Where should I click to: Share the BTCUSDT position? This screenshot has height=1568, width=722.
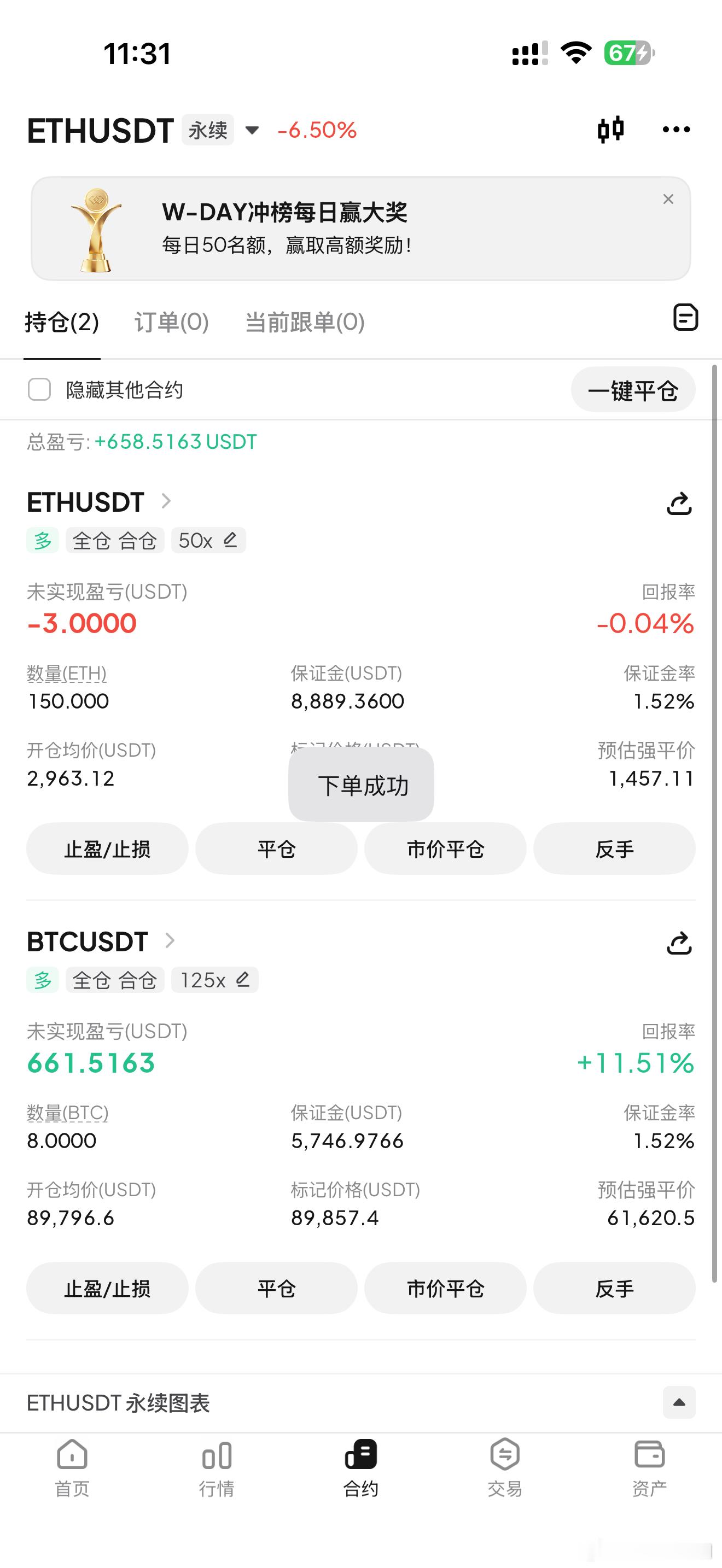(x=679, y=943)
